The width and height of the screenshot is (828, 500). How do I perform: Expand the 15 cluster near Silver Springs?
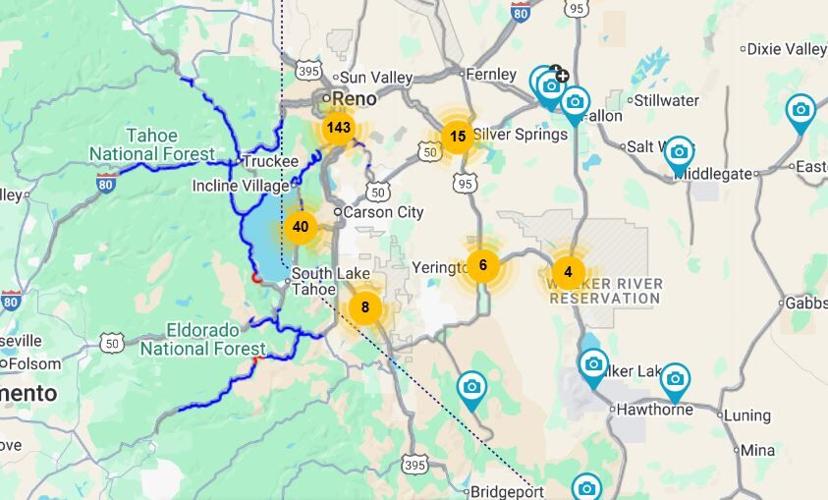click(458, 137)
